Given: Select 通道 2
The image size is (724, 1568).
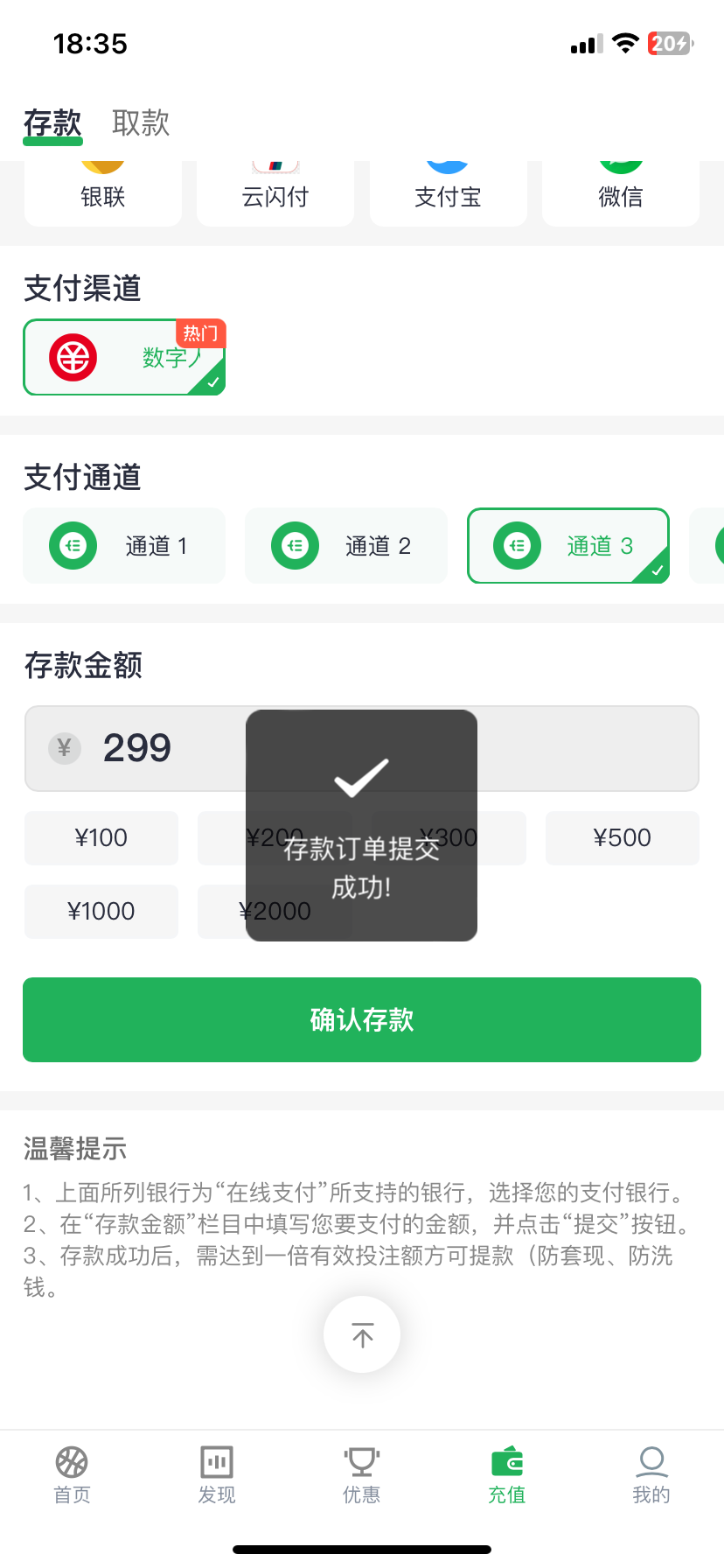Looking at the screenshot, I should pyautogui.click(x=346, y=546).
